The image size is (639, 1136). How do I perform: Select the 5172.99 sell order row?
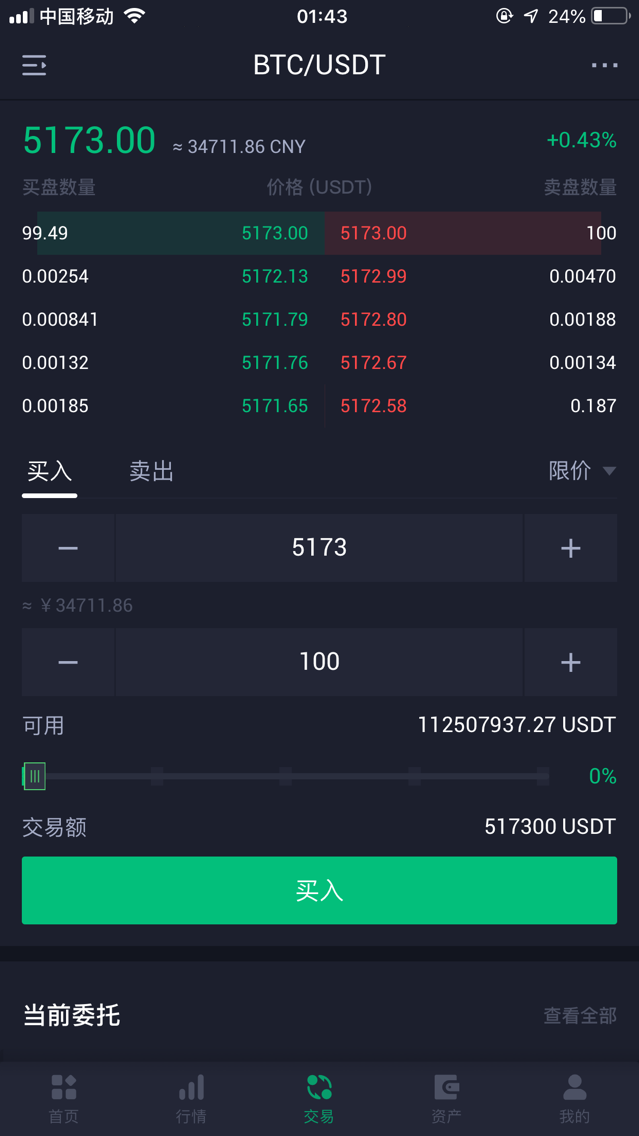coord(470,276)
